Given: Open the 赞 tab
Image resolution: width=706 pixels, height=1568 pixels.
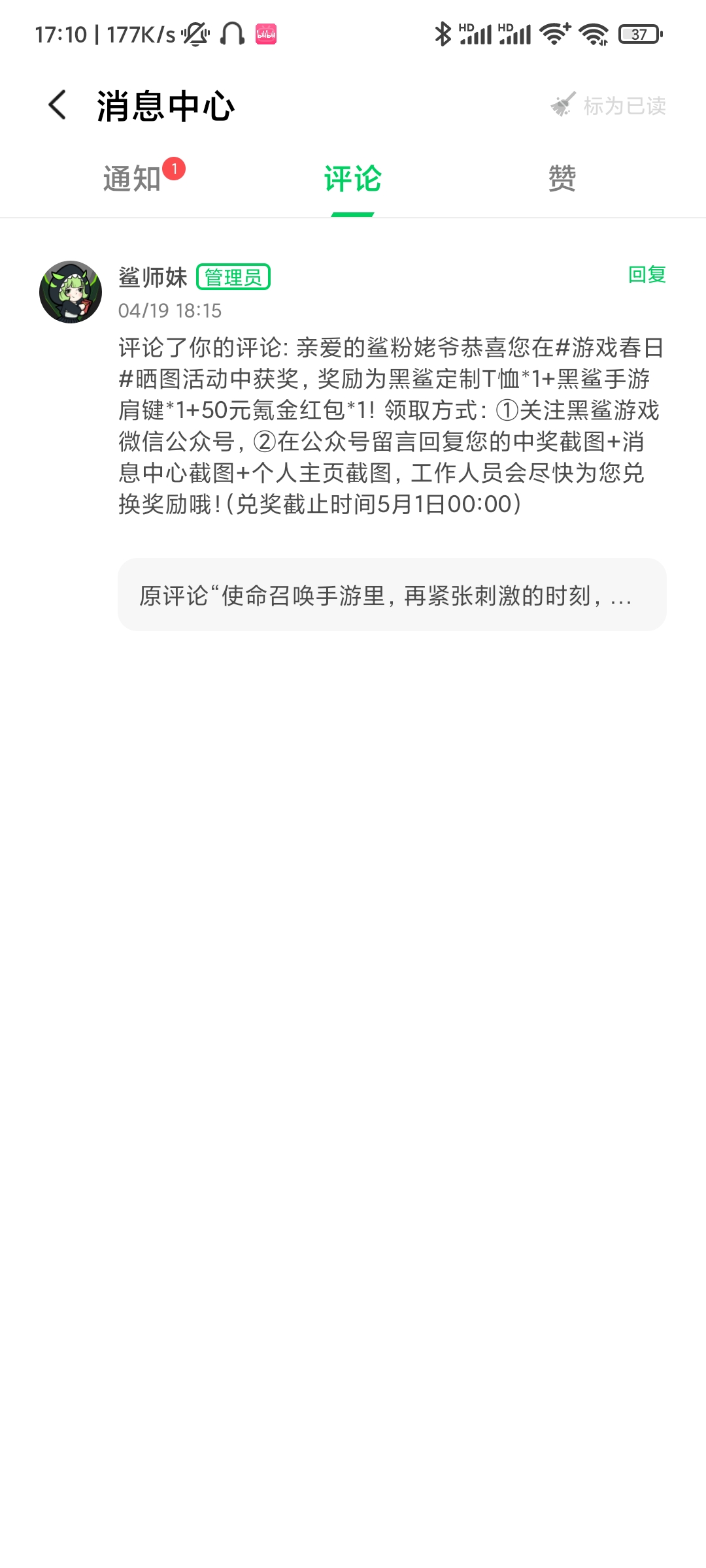Looking at the screenshot, I should coord(562,178).
